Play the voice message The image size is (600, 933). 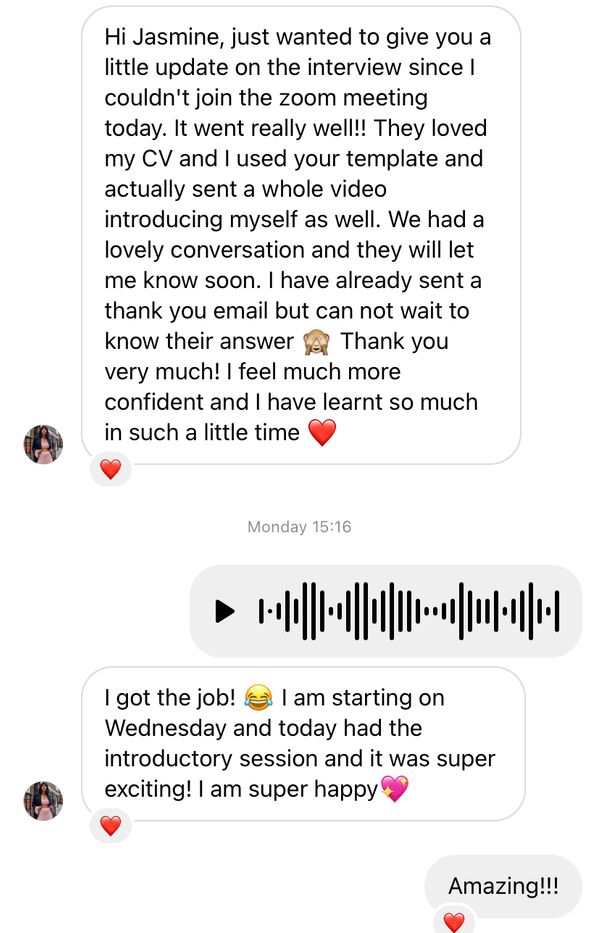(x=225, y=611)
